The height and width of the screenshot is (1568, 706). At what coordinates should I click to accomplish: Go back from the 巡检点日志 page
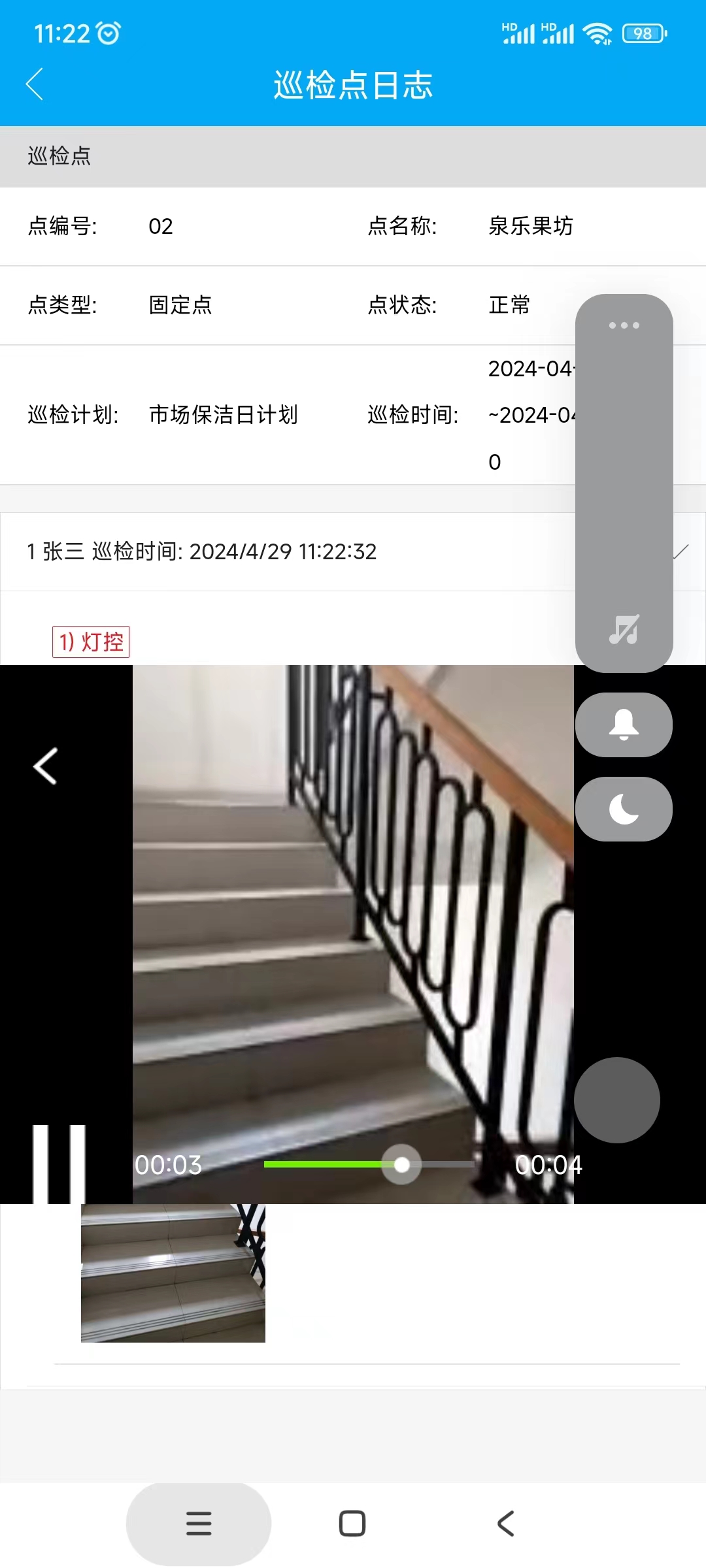(x=35, y=84)
